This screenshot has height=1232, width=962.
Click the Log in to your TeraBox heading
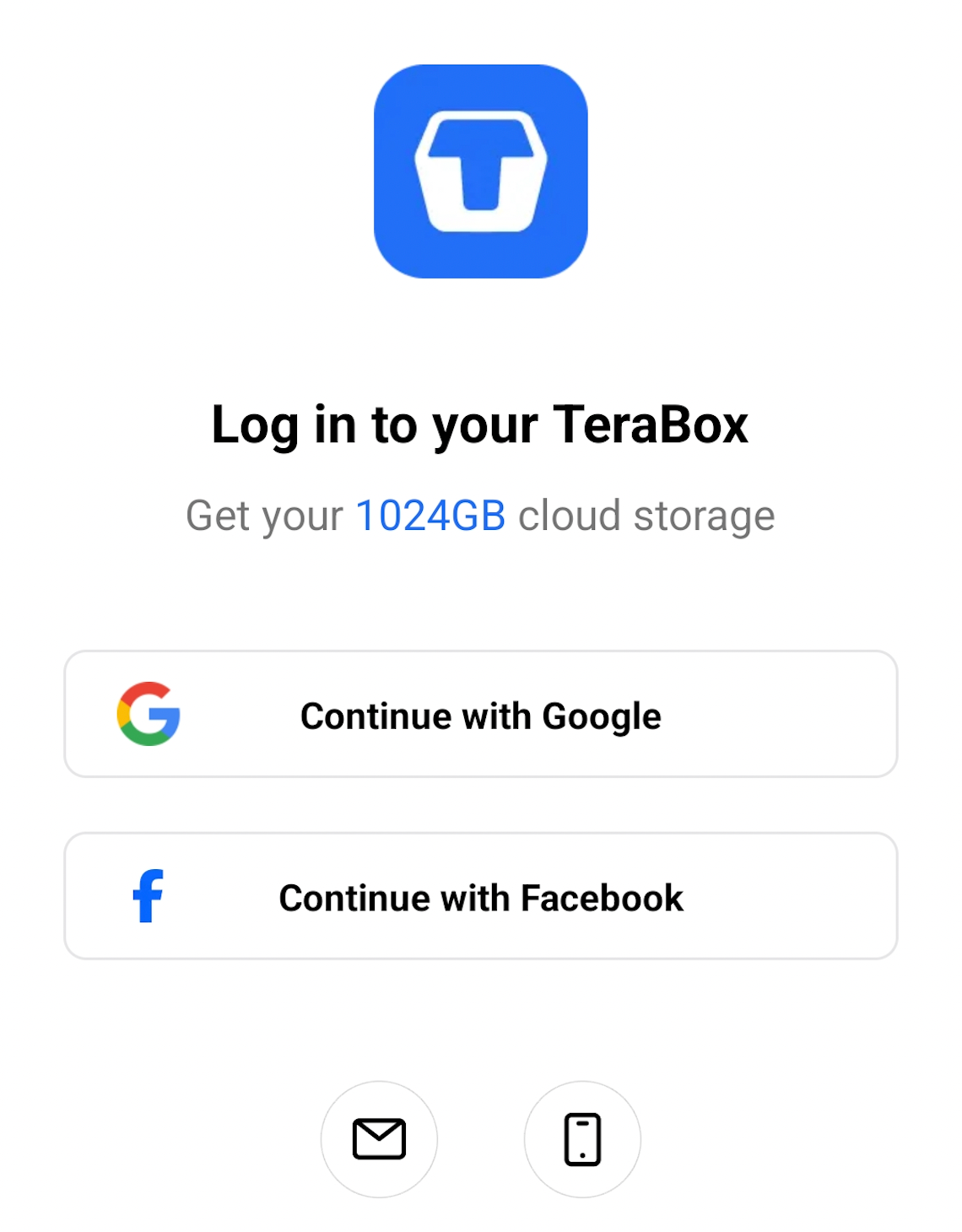[479, 425]
